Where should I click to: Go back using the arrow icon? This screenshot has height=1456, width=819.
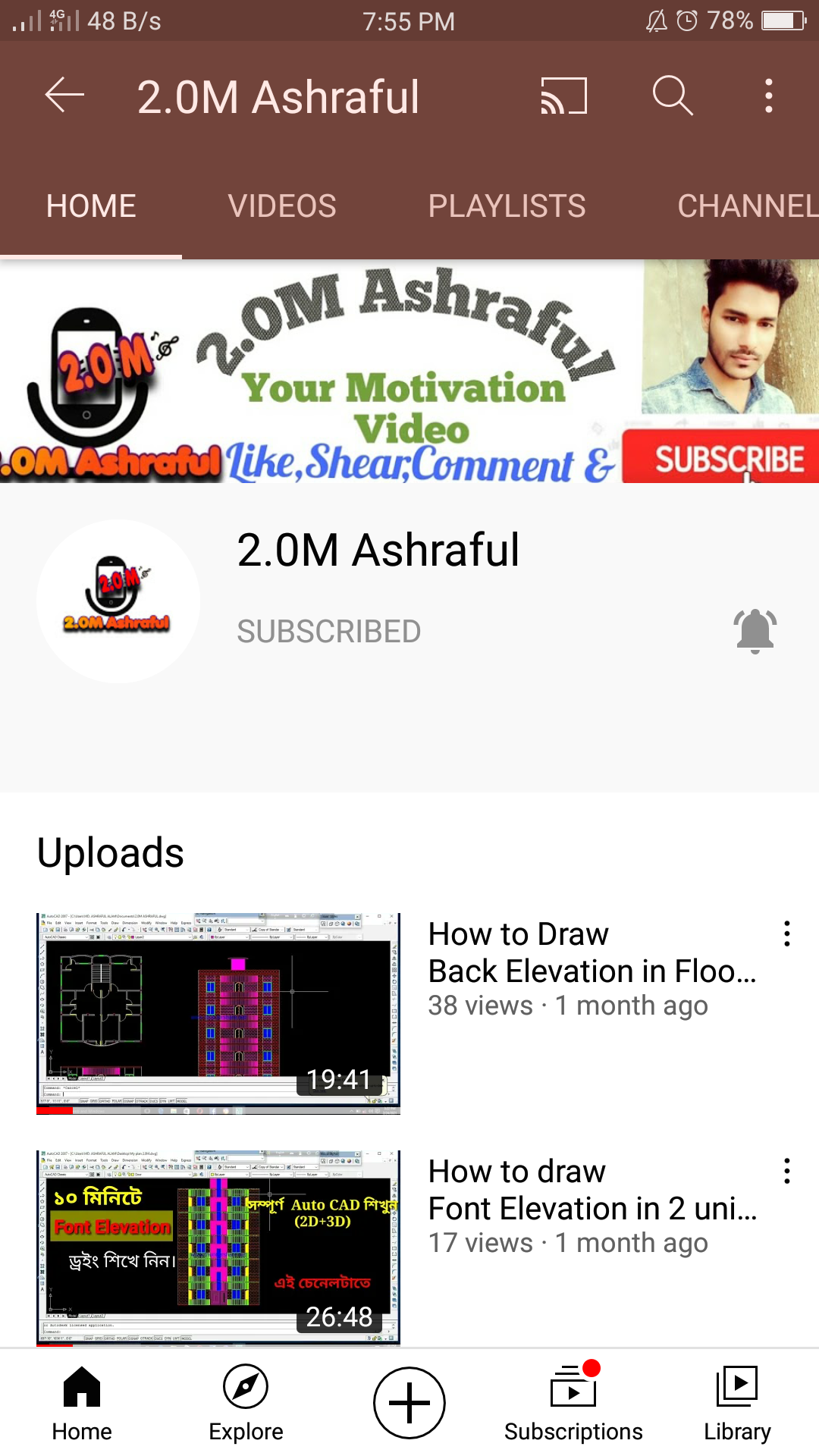coord(64,96)
